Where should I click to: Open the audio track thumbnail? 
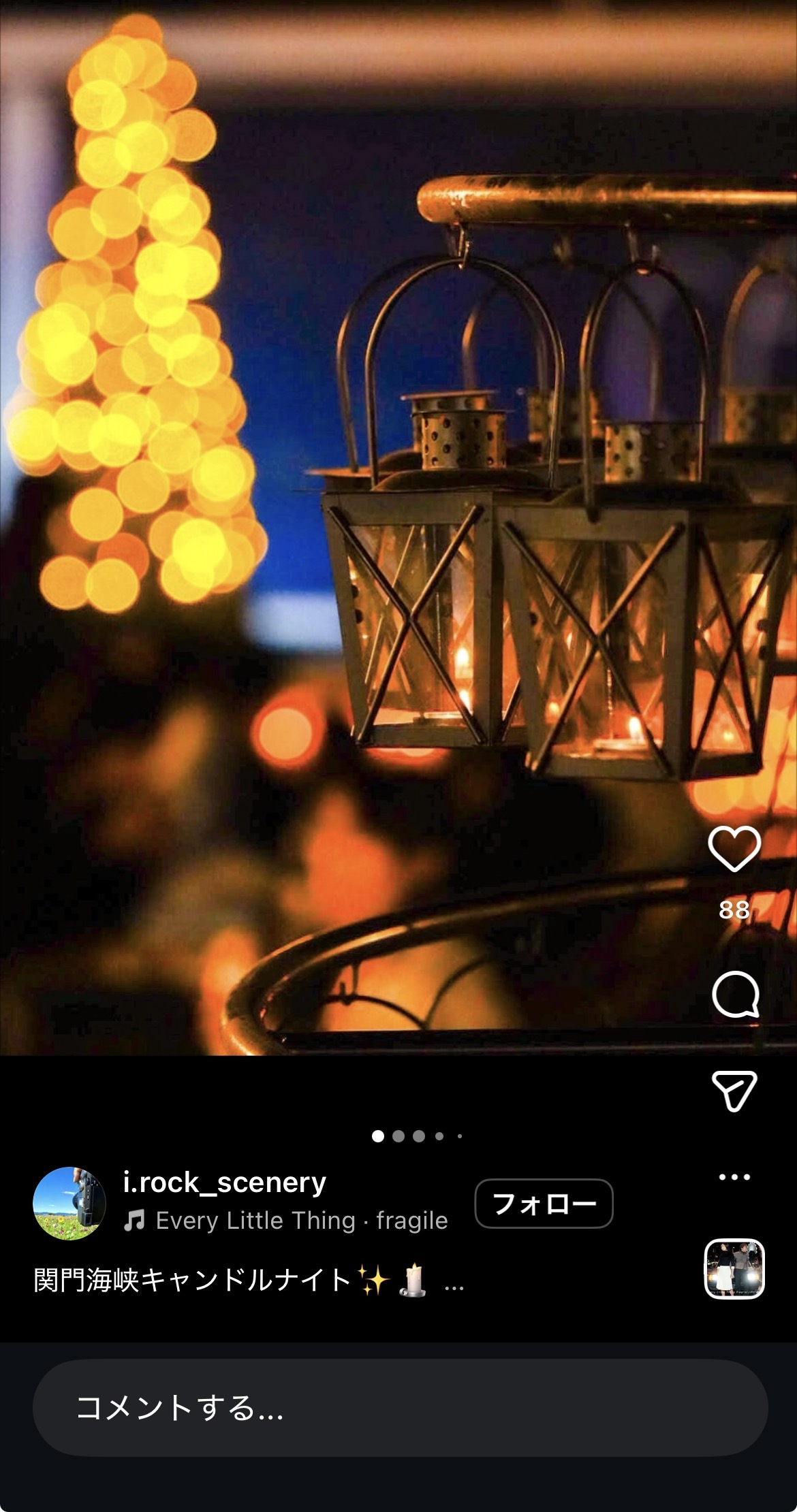point(734,1269)
